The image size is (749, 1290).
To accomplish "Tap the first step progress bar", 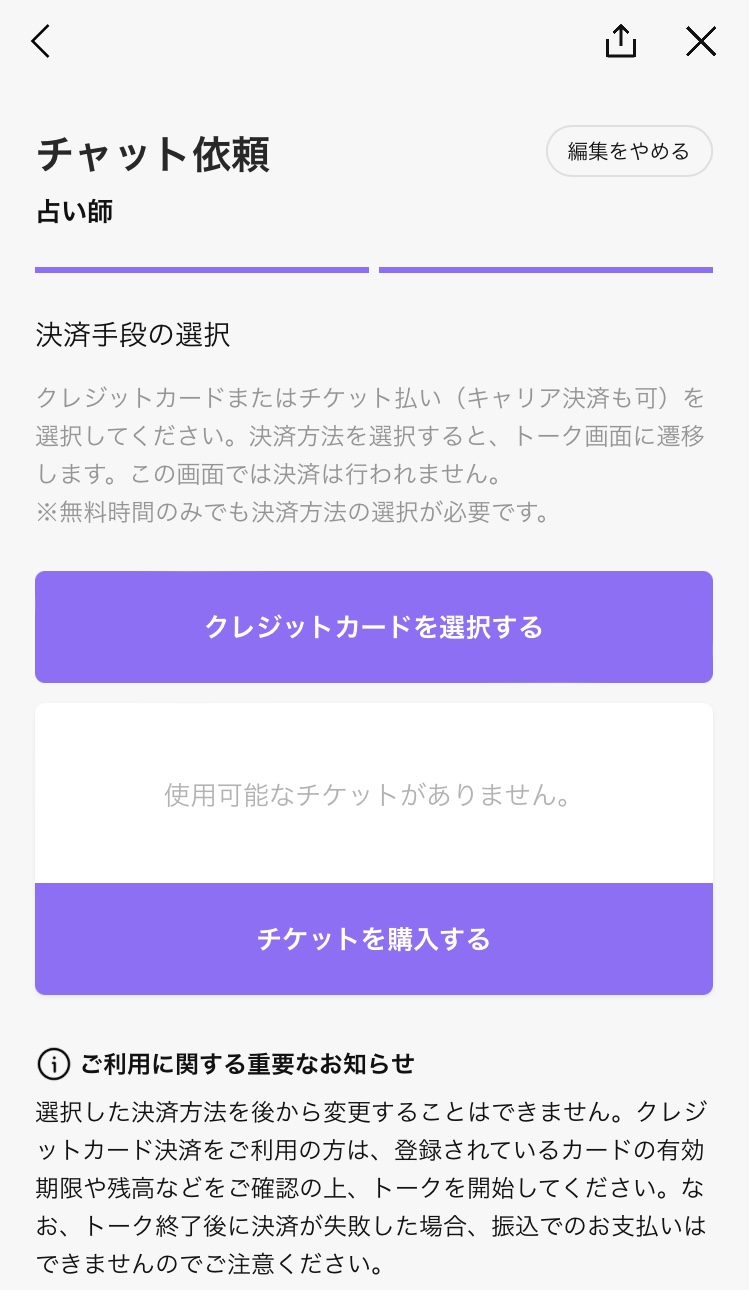I will click(x=200, y=270).
